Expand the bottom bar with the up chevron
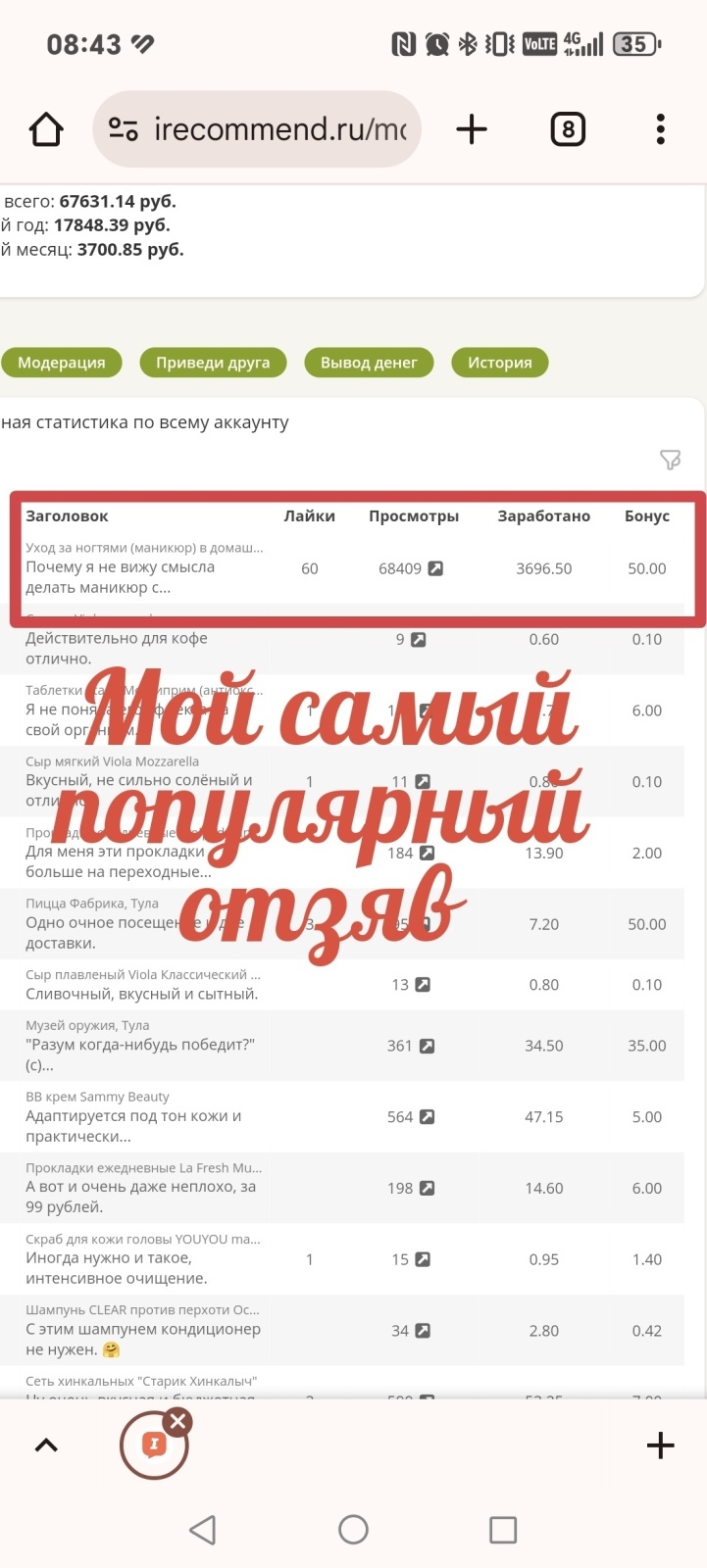Viewport: 707px width, 1568px height. pos(46,1445)
